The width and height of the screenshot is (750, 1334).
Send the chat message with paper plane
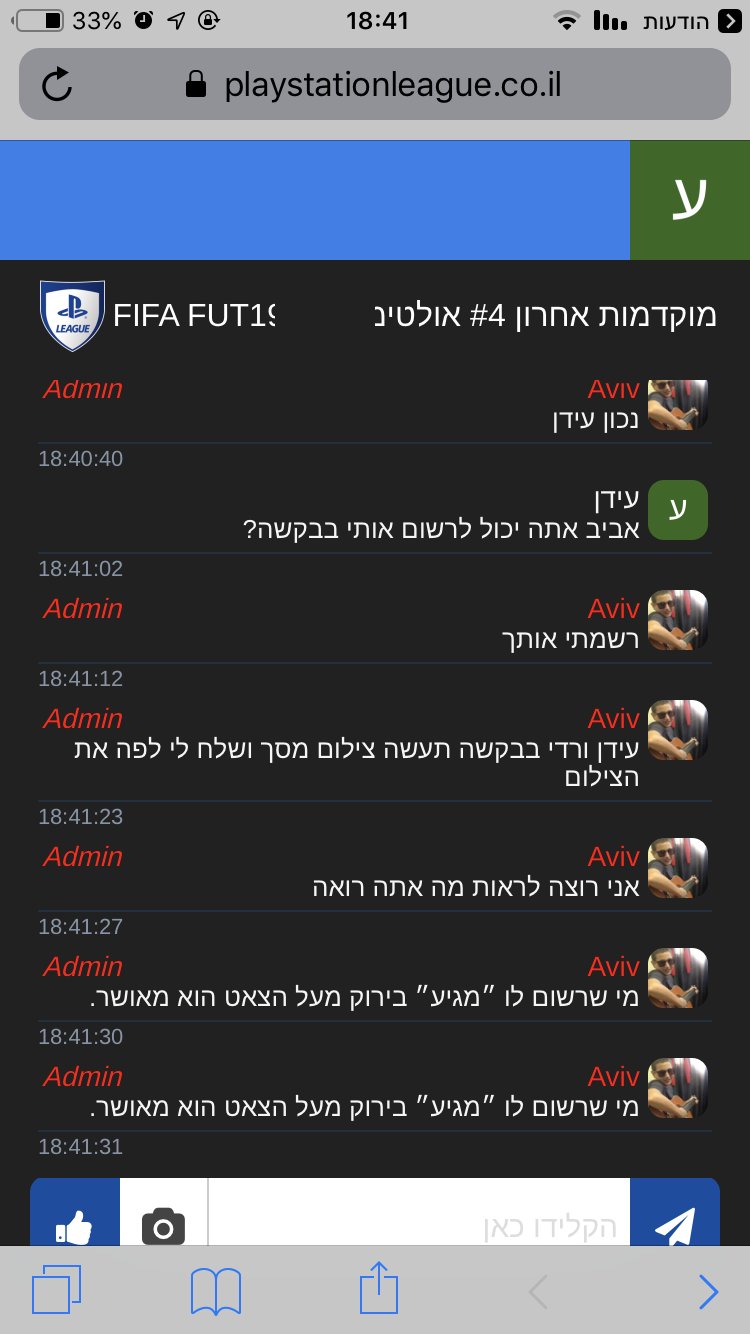coord(675,1213)
